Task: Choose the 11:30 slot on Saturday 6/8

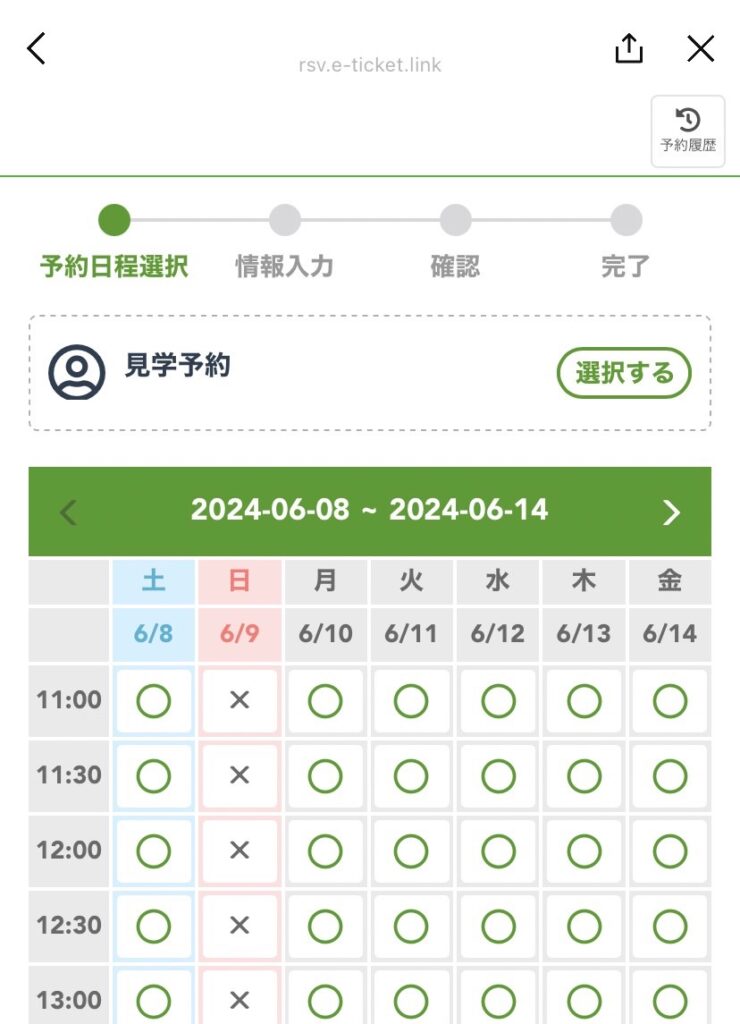Action: (153, 776)
